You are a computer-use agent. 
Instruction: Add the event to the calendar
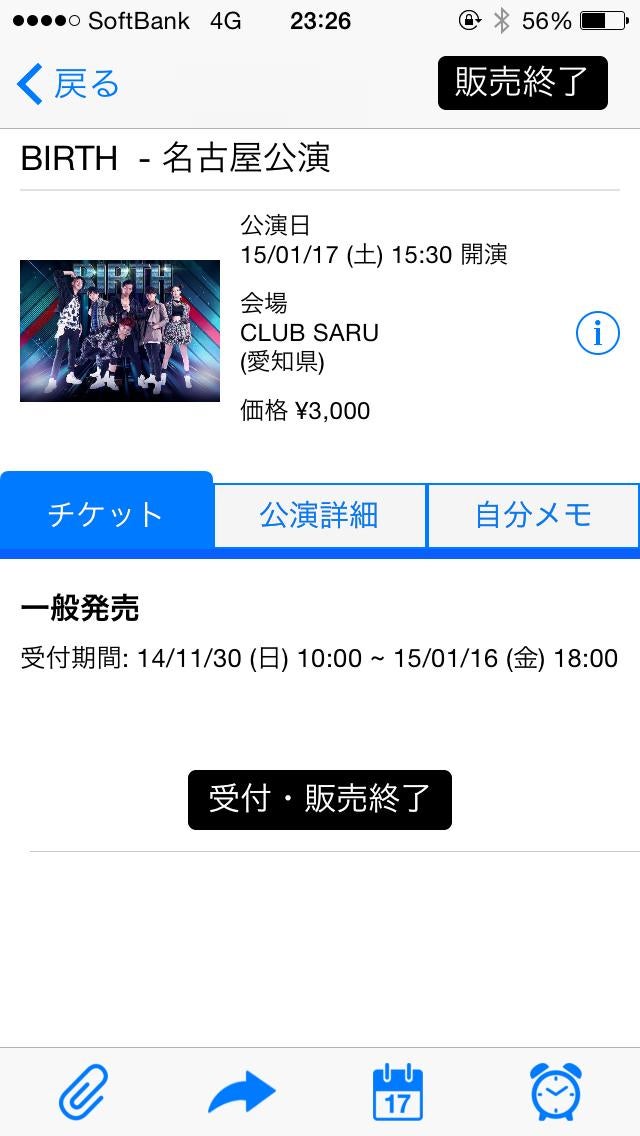(397, 1092)
